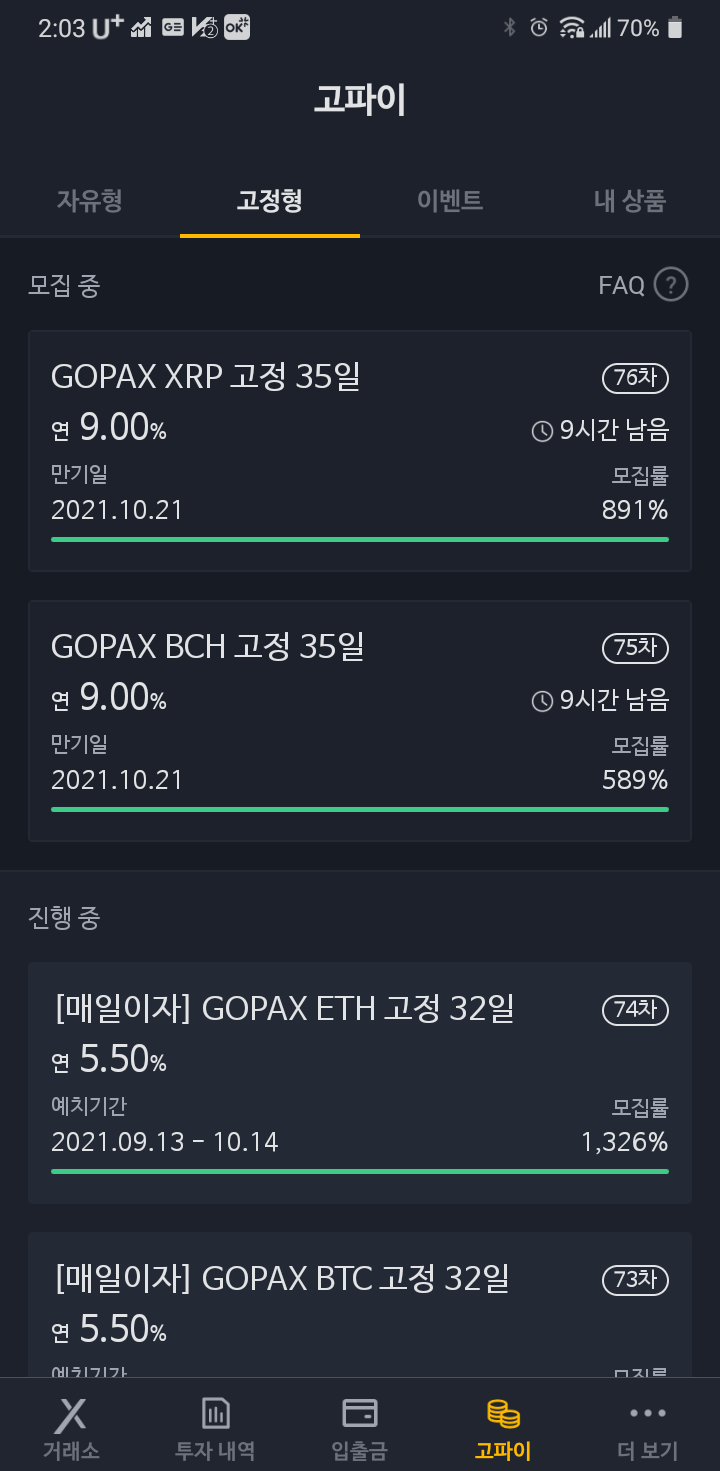Click the FAQ question mark icon

point(674,284)
